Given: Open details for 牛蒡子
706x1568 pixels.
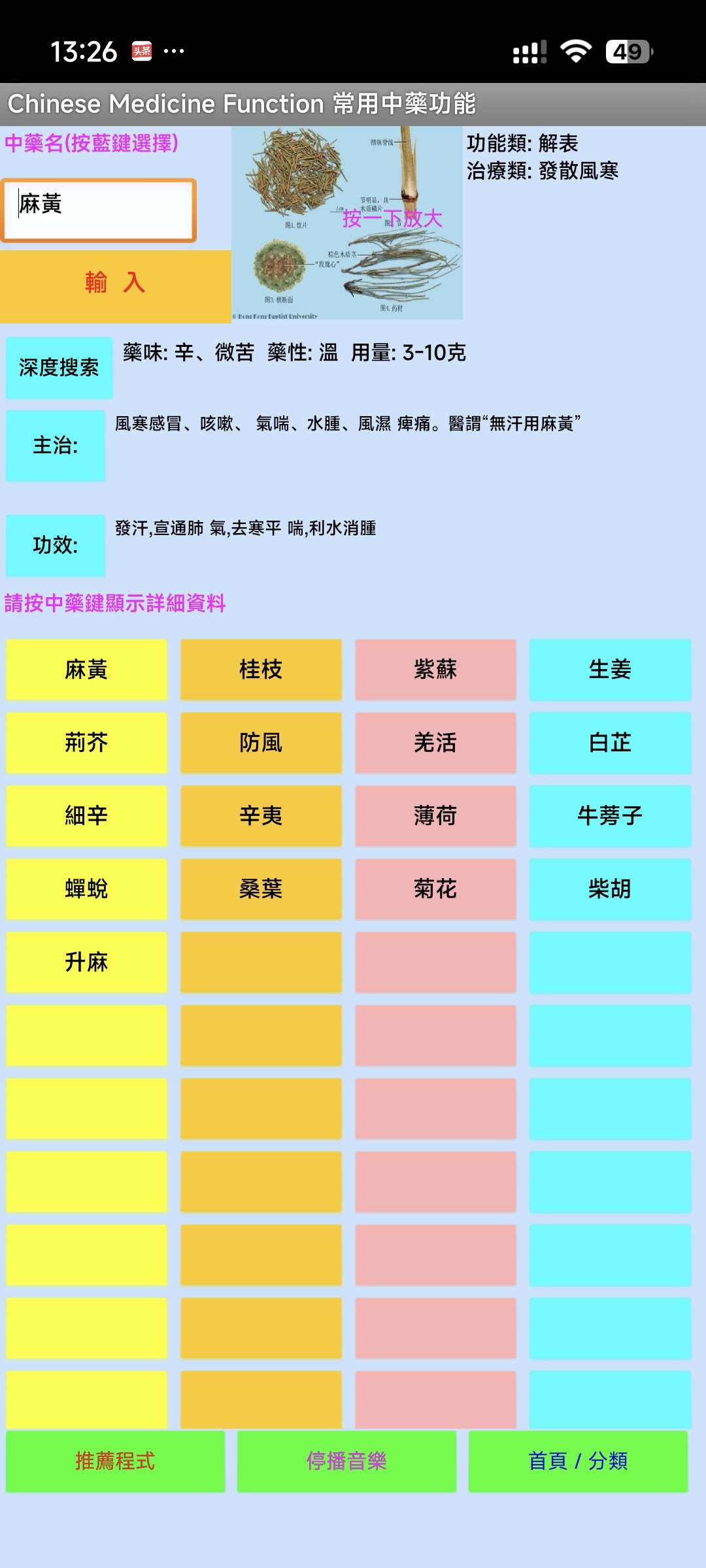Looking at the screenshot, I should 610,816.
